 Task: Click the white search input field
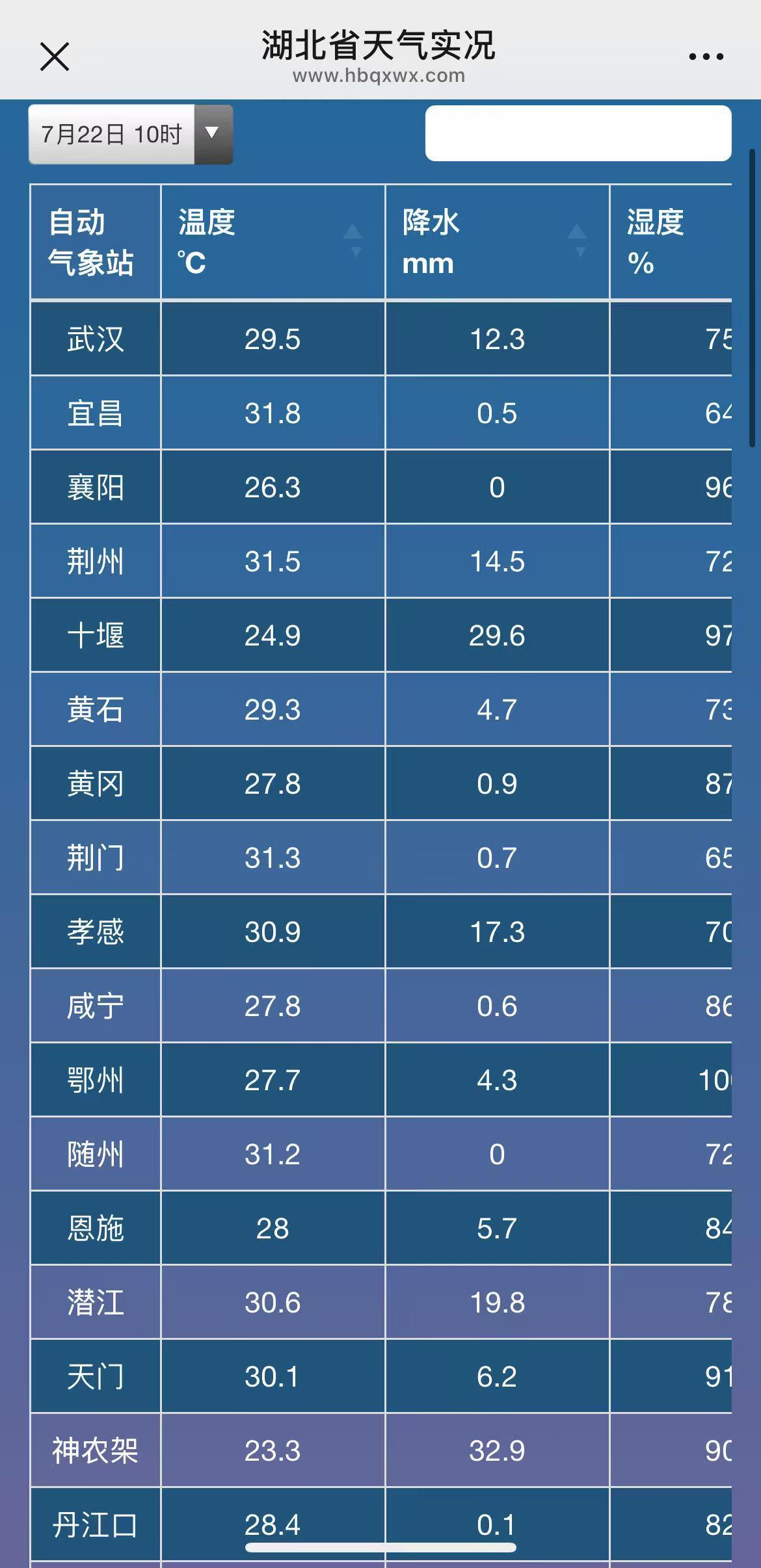click(x=579, y=132)
